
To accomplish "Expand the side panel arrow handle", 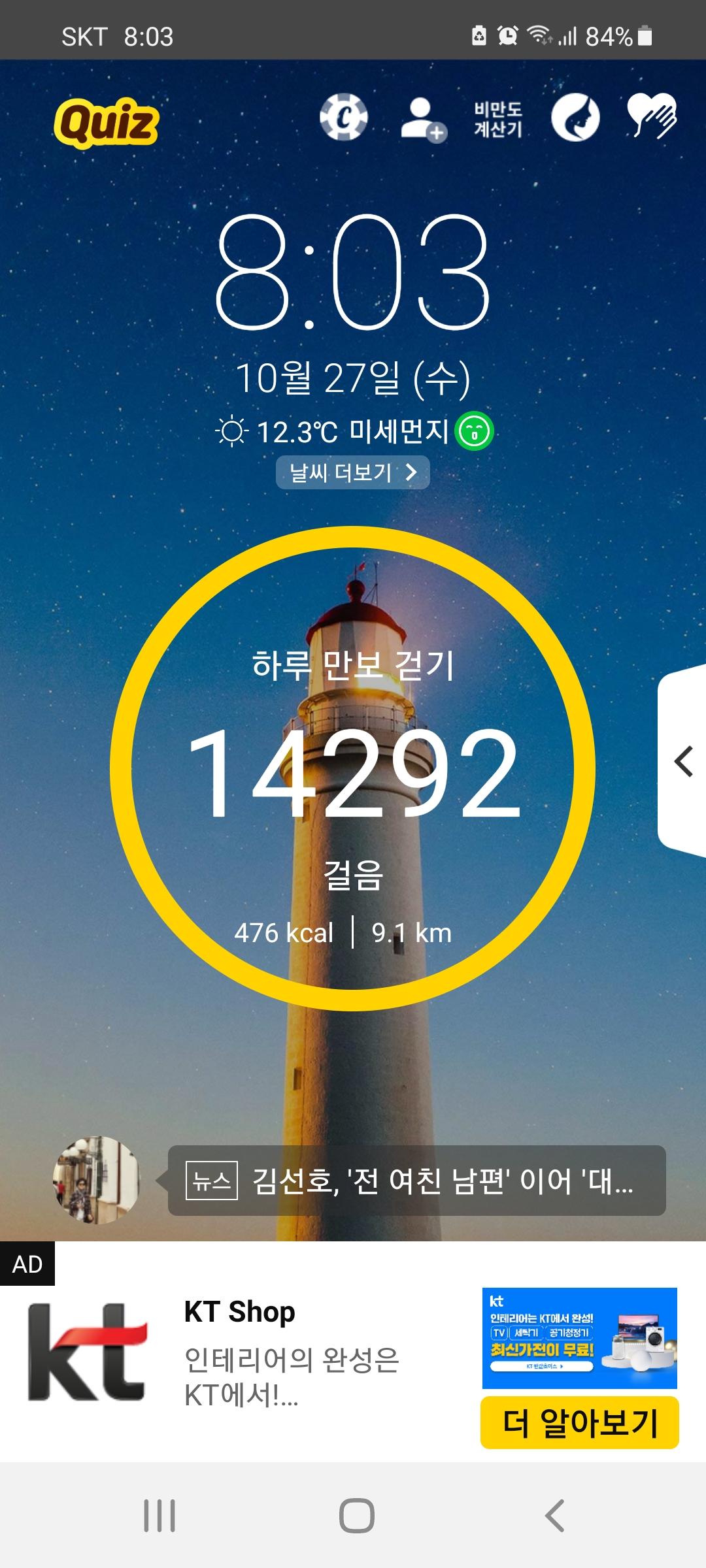I will 683,762.
